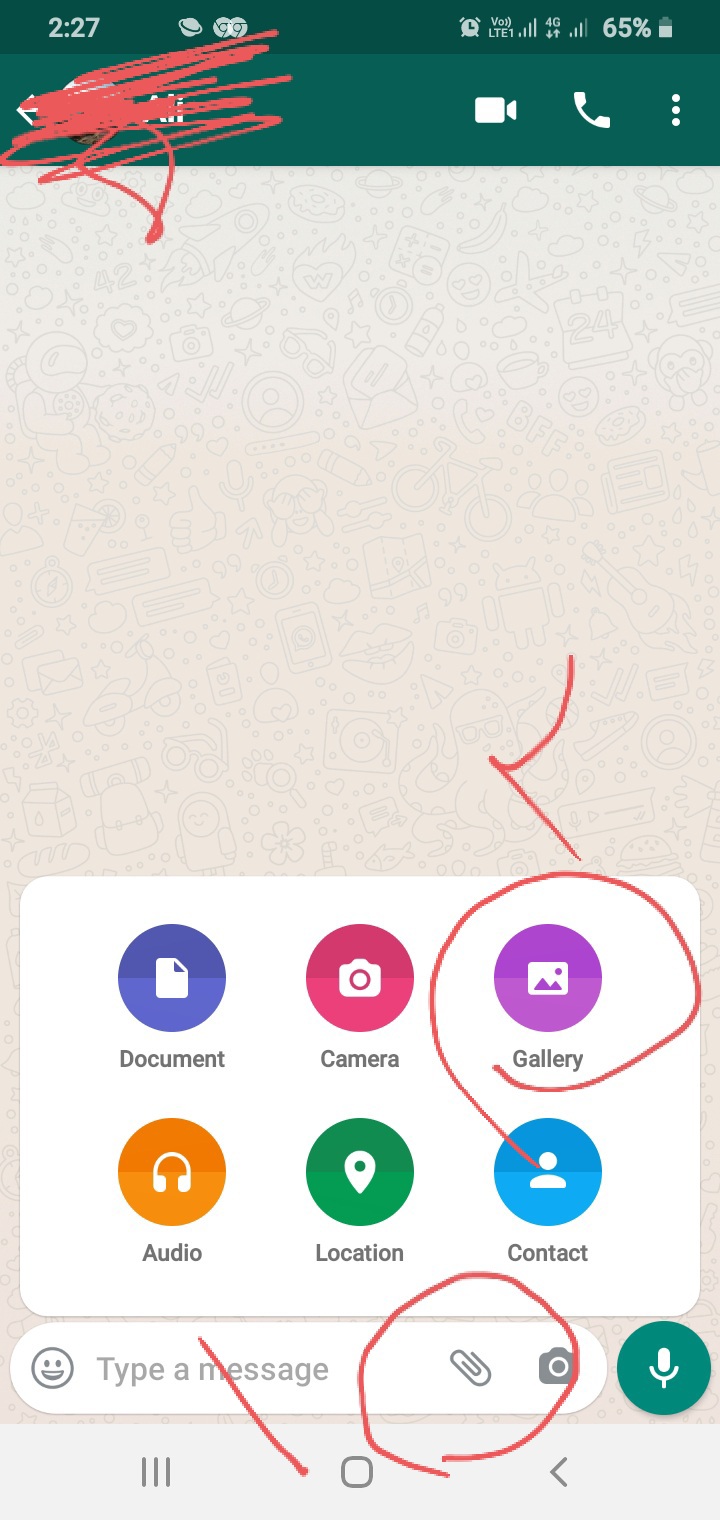Go back to the chat list
Image resolution: width=720 pixels, height=1520 pixels.
(x=26, y=110)
